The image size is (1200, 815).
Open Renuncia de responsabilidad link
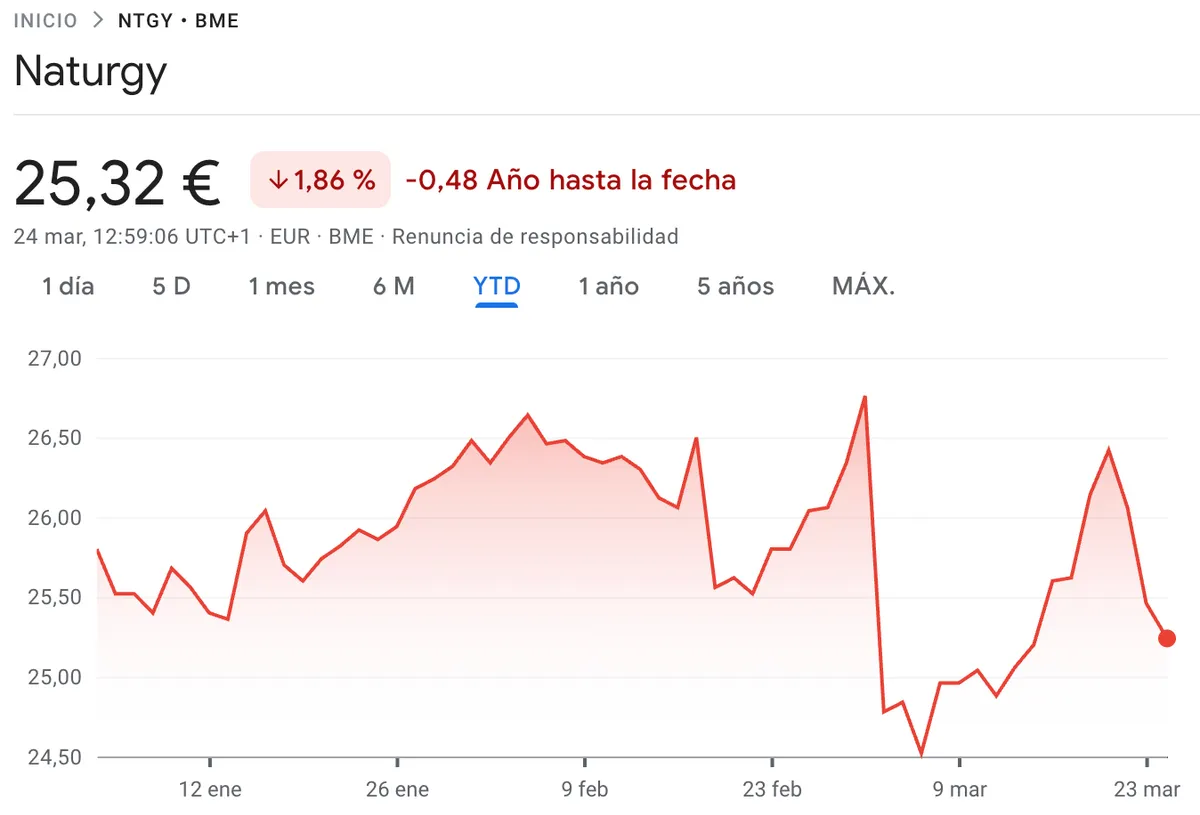(x=535, y=237)
